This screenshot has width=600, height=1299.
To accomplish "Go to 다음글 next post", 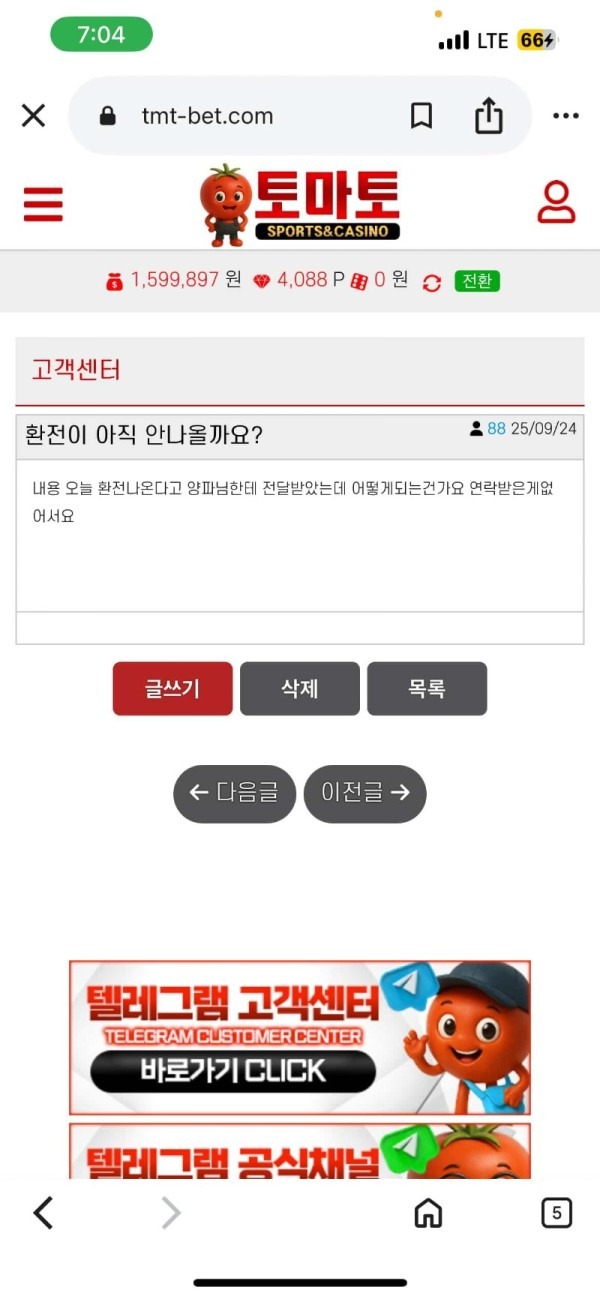I will (235, 793).
